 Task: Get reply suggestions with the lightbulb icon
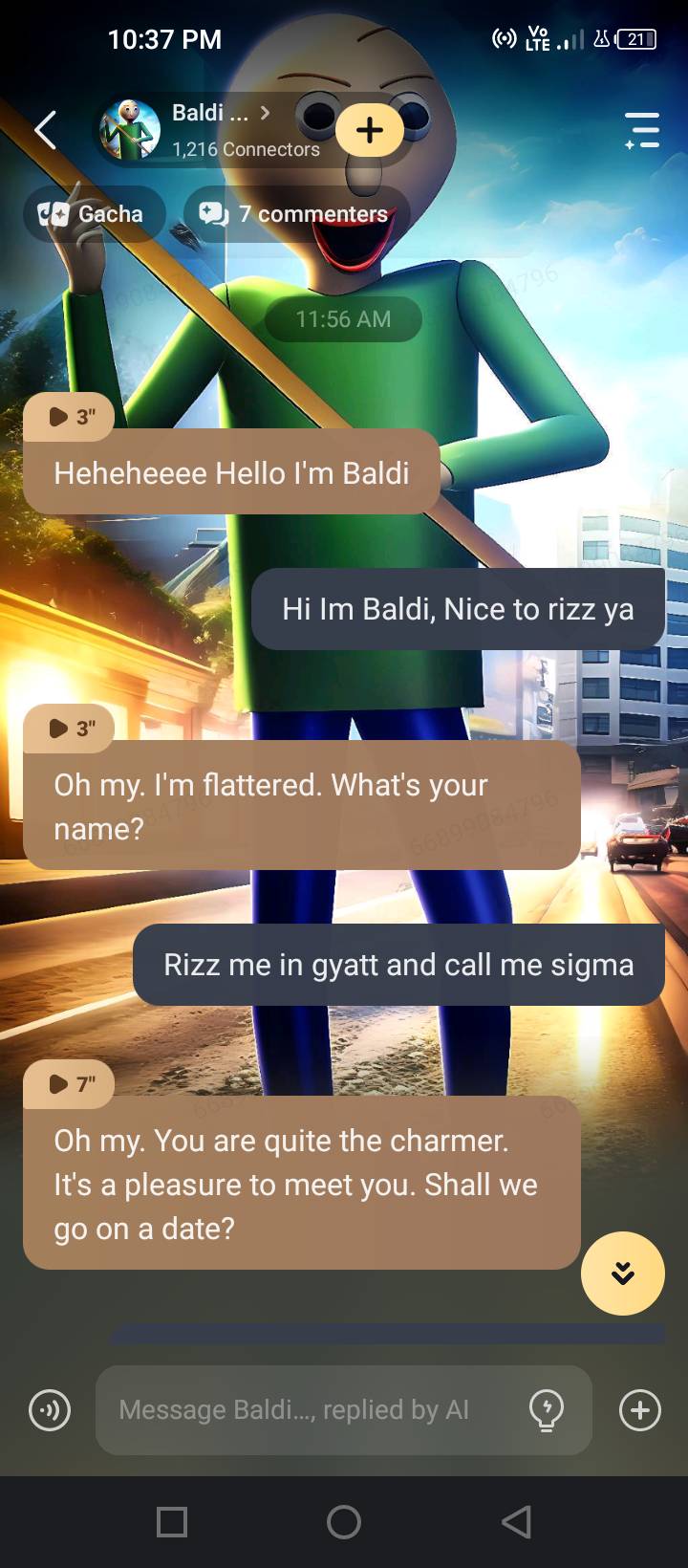[547, 1410]
